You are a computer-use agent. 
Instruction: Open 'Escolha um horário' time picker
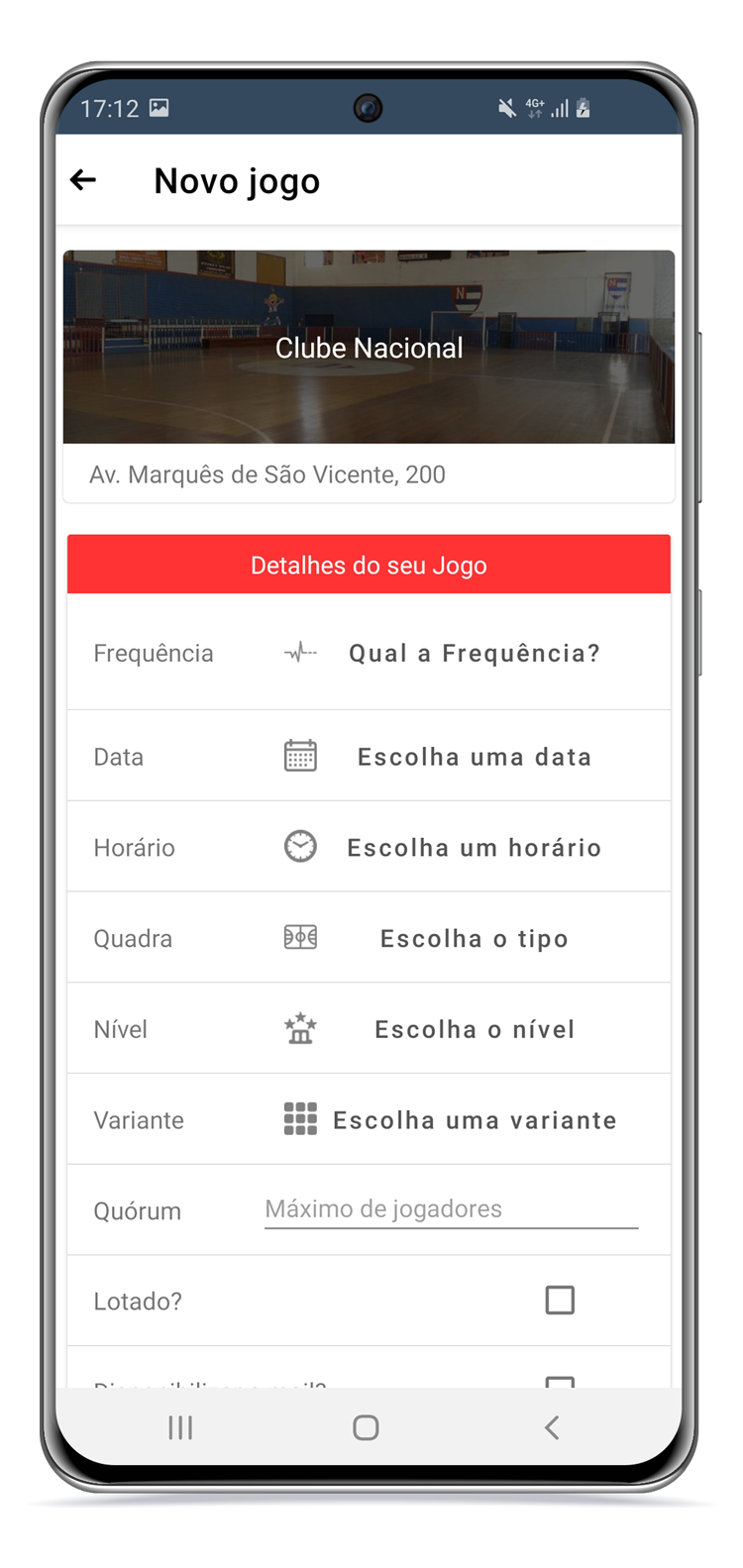click(474, 848)
